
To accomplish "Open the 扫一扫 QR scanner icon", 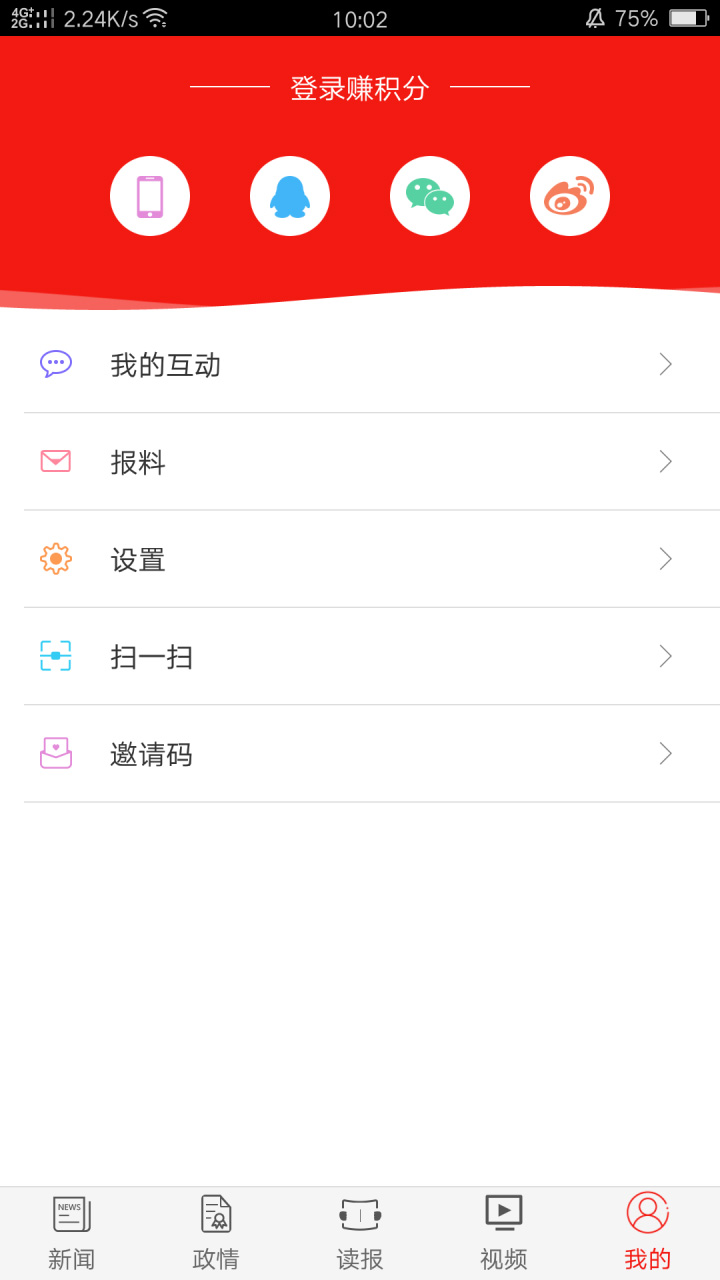I will [x=57, y=656].
